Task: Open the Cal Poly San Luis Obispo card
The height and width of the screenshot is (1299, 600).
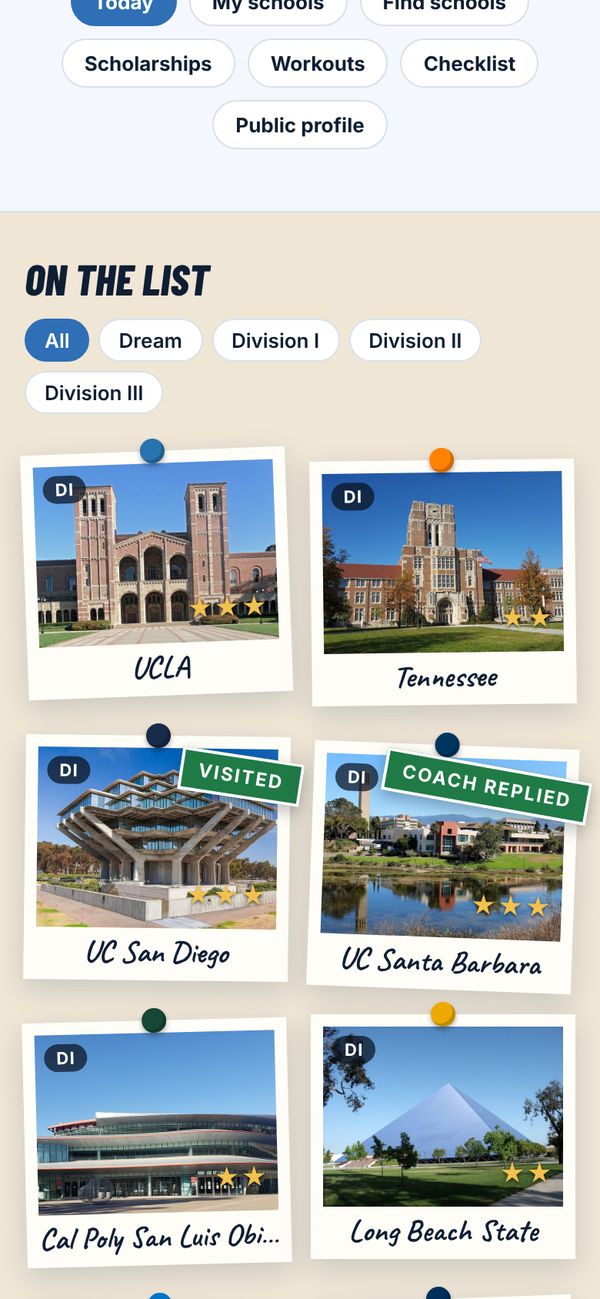Action: 156,1142
